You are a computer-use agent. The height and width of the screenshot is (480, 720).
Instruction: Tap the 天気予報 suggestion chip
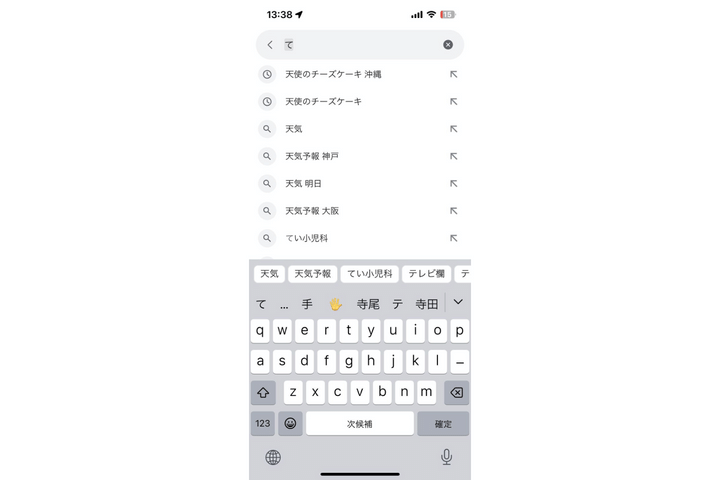point(313,274)
